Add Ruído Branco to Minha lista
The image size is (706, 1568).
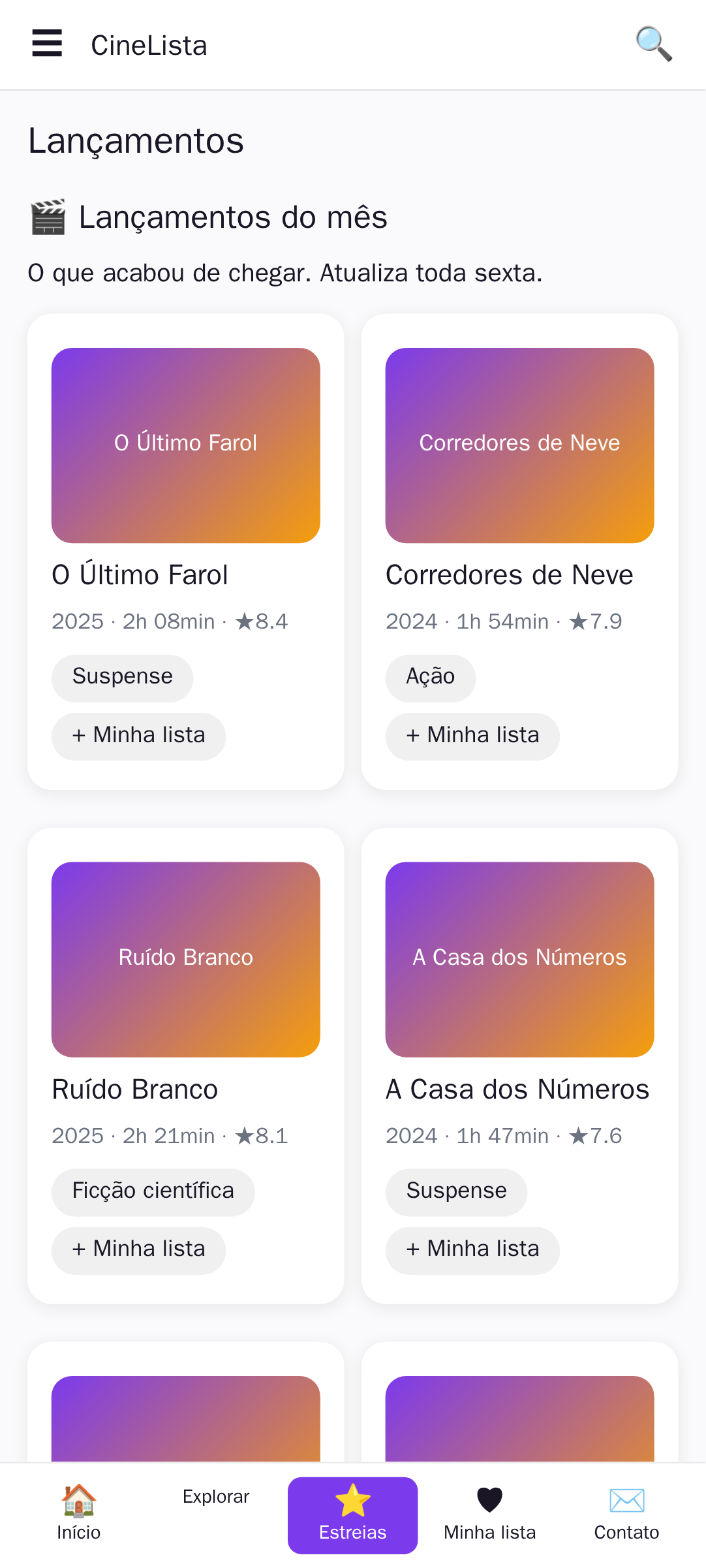[139, 1250]
